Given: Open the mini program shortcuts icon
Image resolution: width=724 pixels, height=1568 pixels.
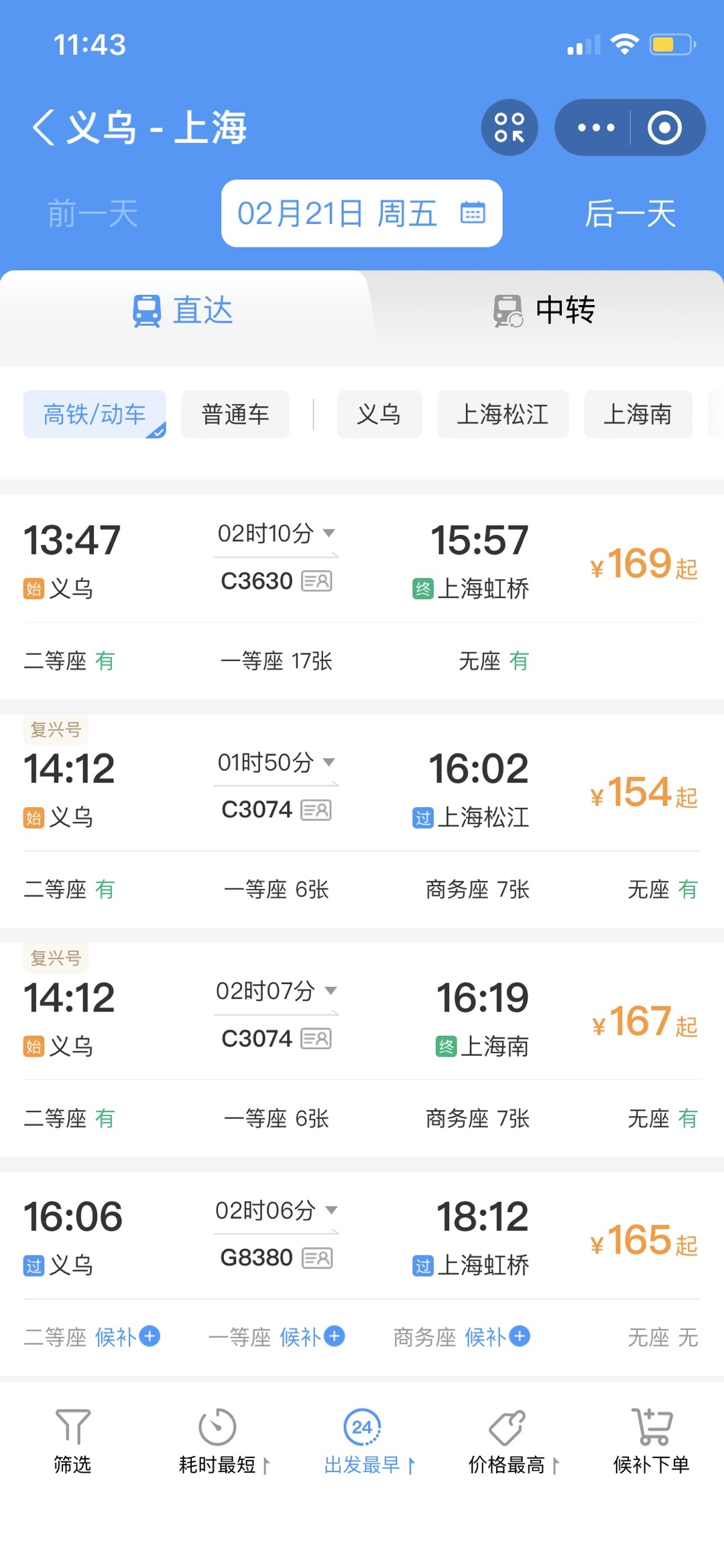Looking at the screenshot, I should (509, 127).
